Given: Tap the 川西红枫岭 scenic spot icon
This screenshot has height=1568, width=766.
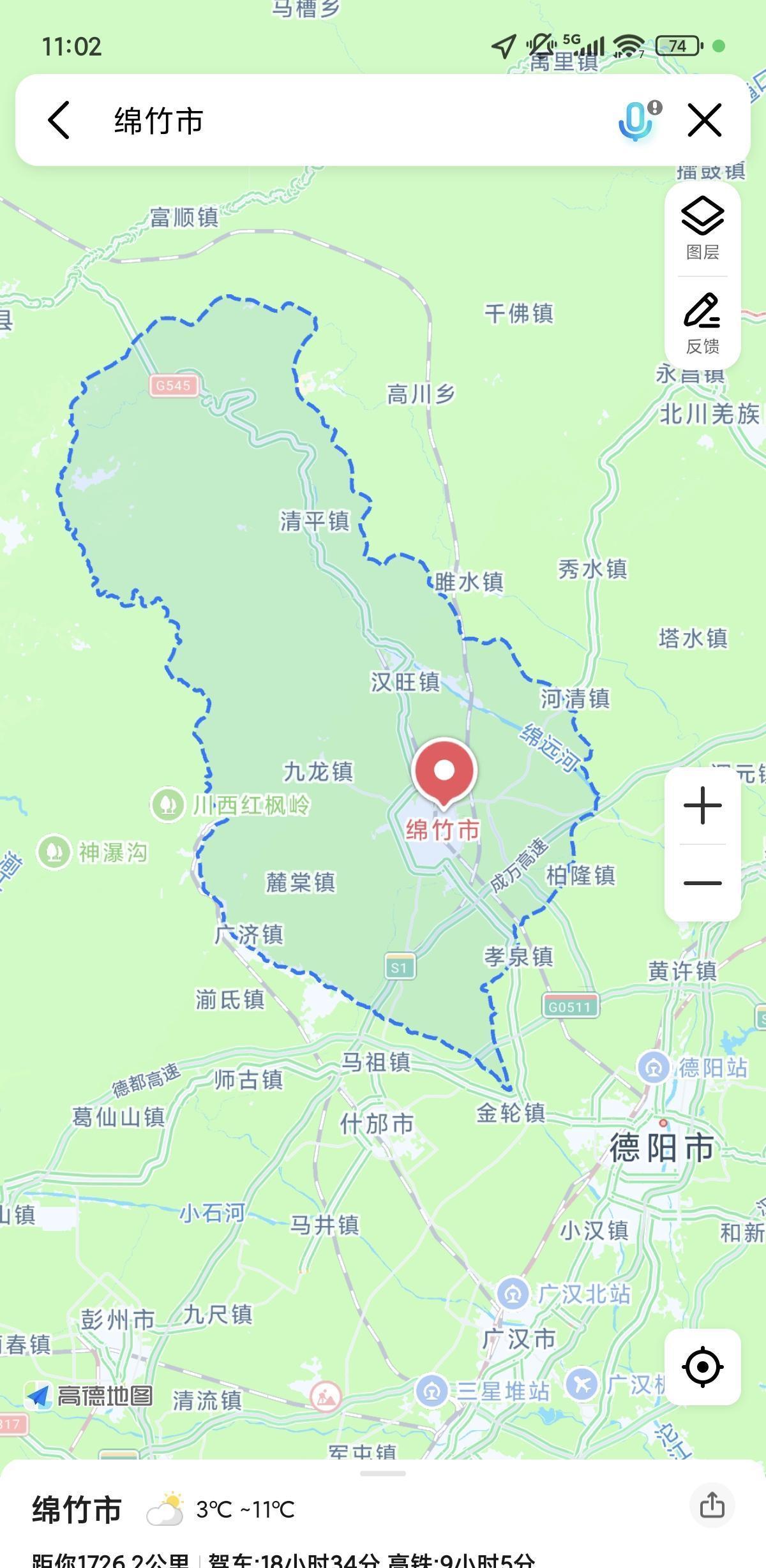Looking at the screenshot, I should tap(167, 805).
